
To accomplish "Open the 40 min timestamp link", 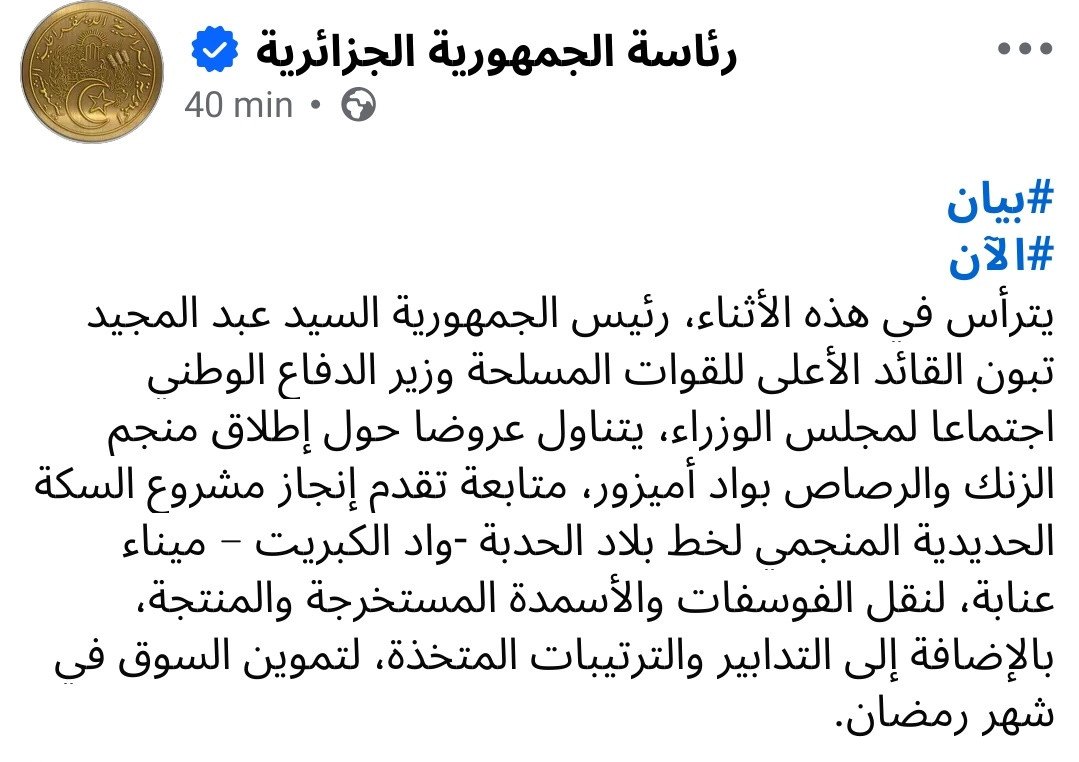I will 239,105.
